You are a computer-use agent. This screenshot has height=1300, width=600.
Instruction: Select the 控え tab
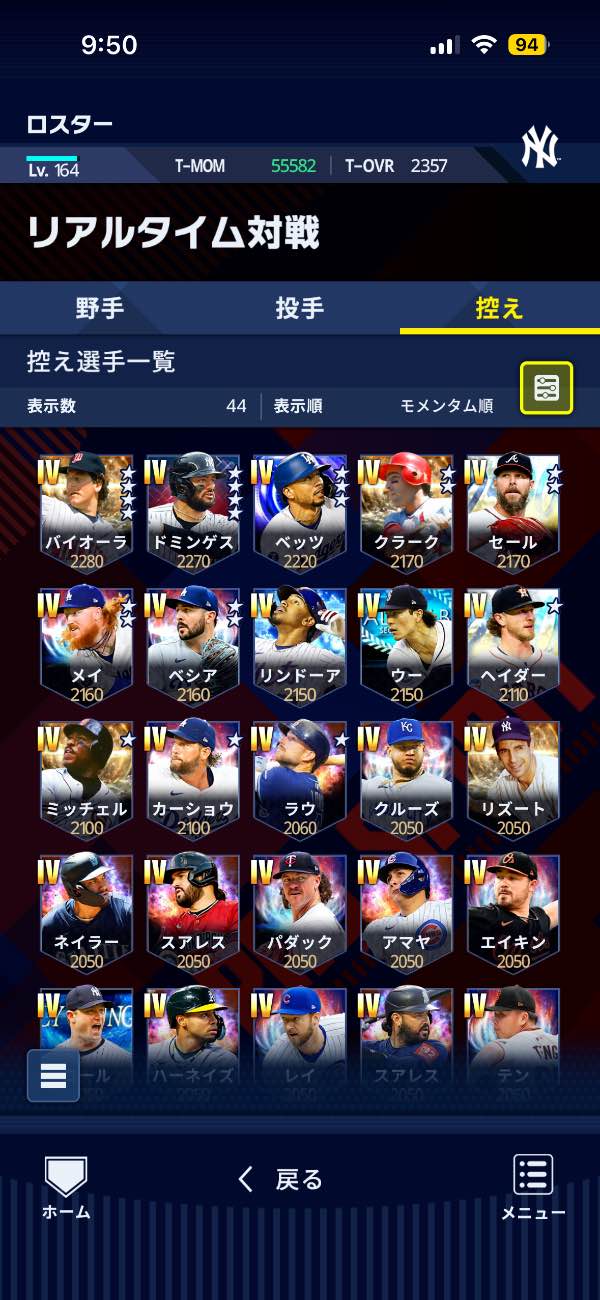point(499,308)
